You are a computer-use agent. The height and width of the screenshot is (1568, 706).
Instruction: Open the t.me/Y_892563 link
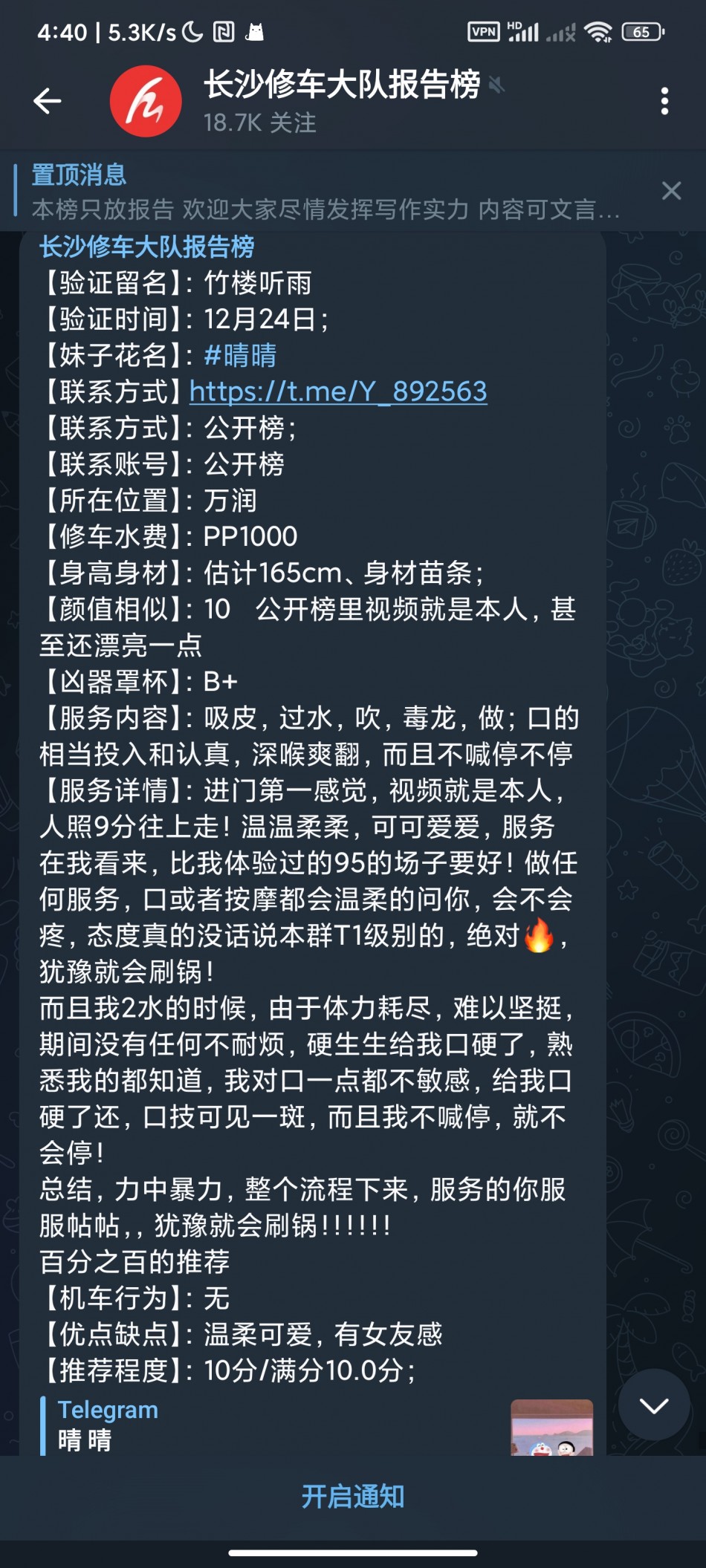pos(338,391)
